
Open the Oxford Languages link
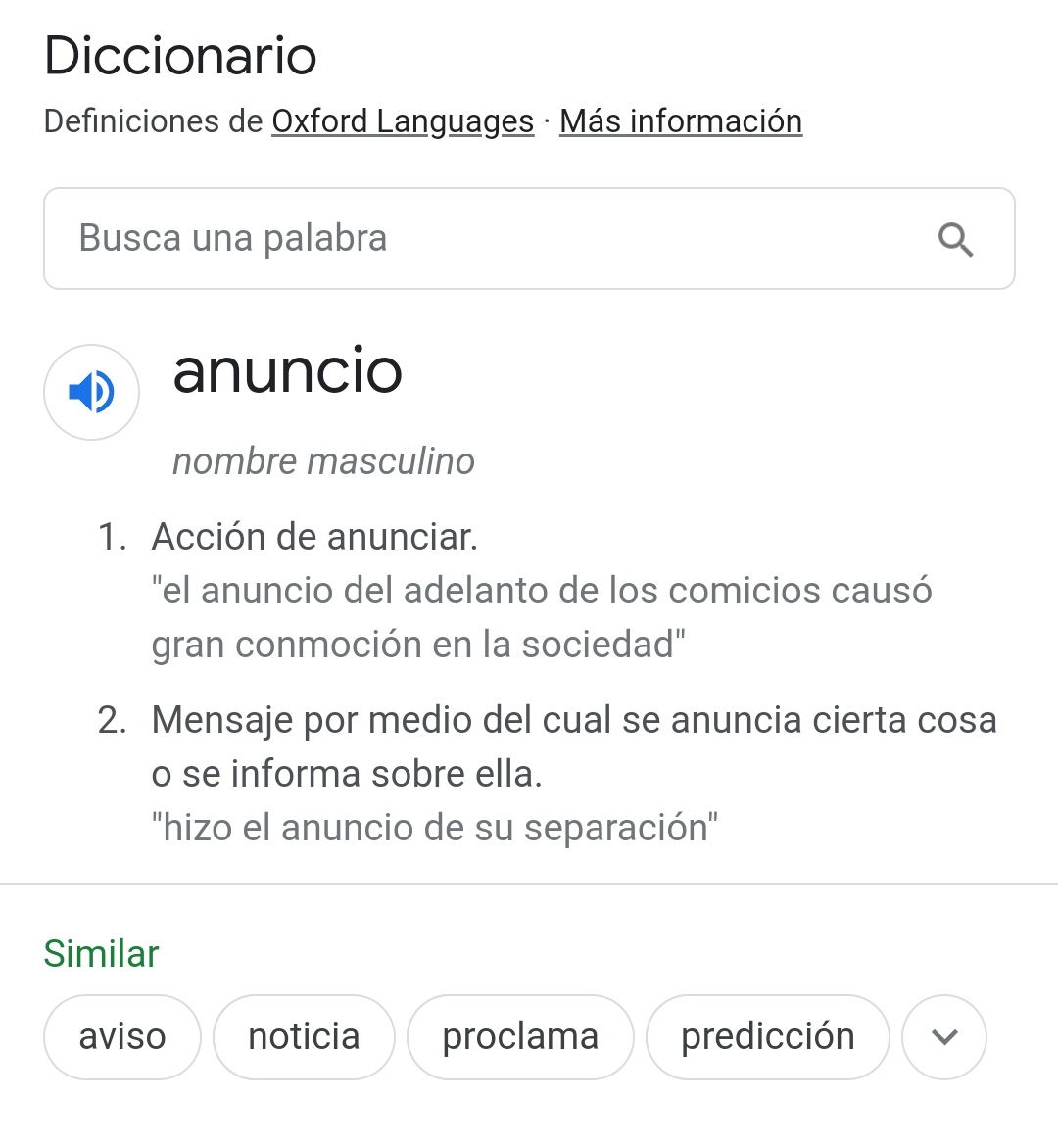click(402, 121)
